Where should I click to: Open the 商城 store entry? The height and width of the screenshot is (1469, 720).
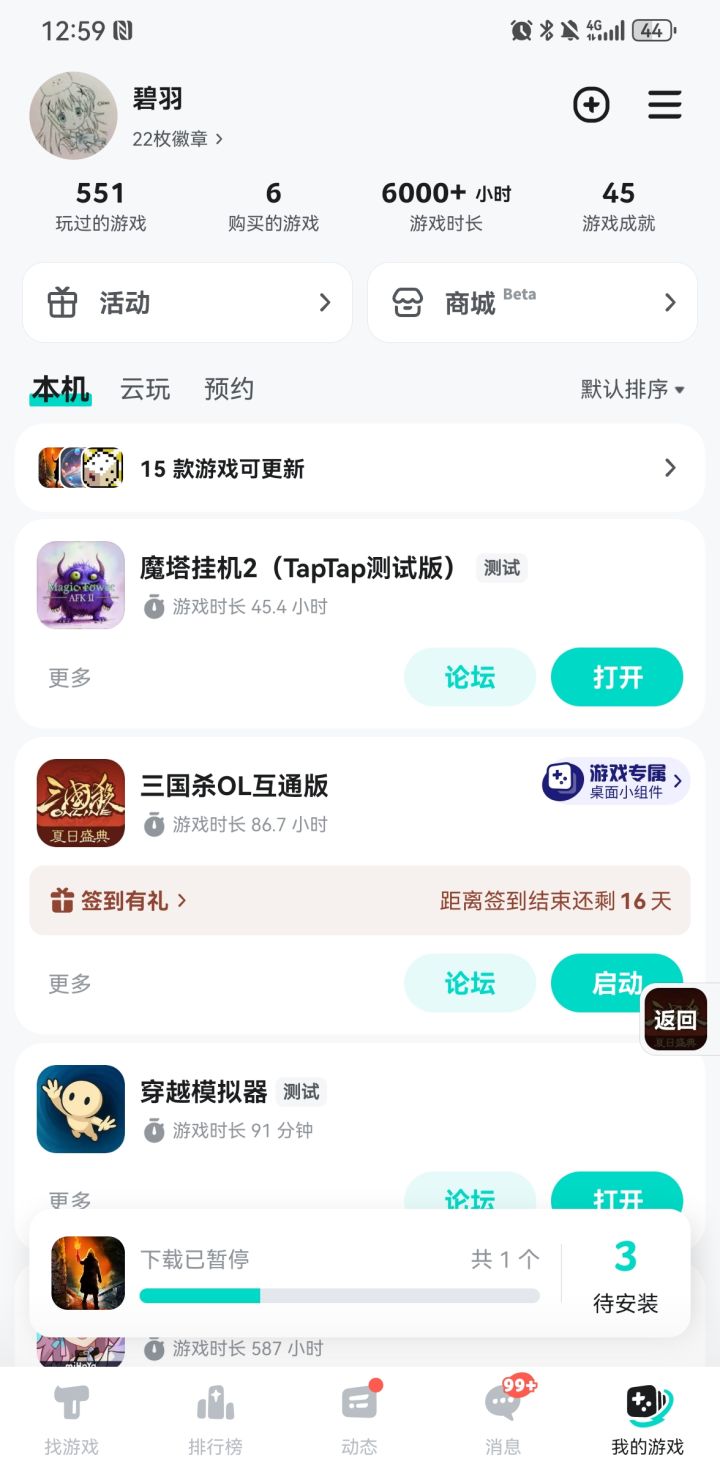pos(532,303)
